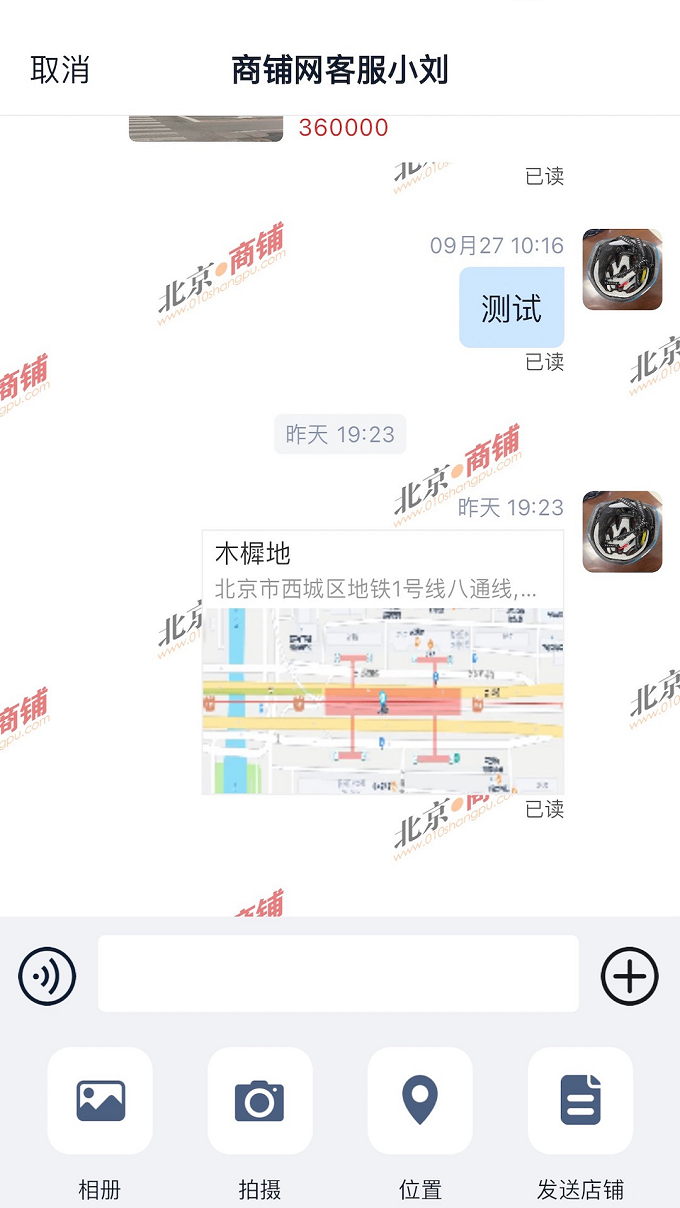Toggle the plus attachments panel

pyautogui.click(x=629, y=976)
